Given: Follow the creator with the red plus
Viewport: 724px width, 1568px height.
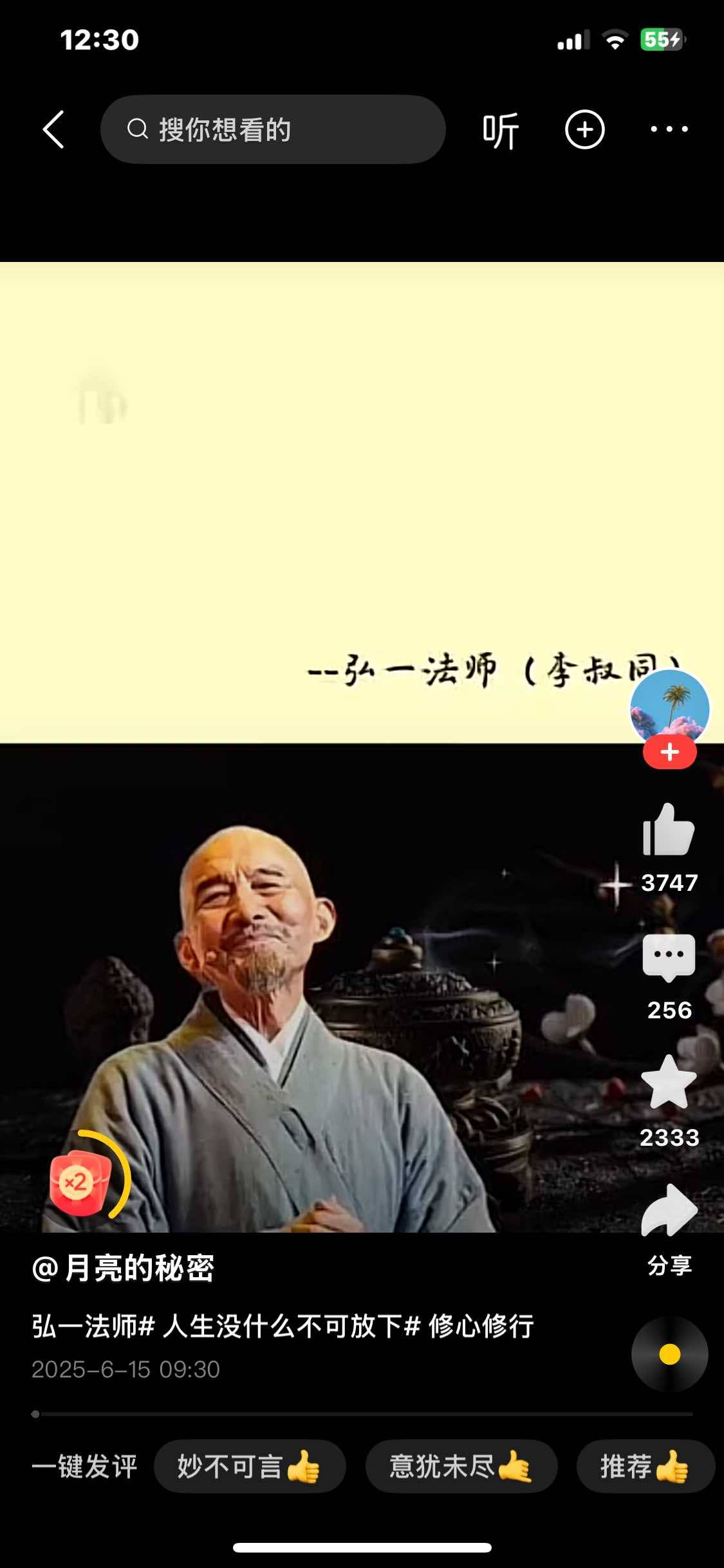Looking at the screenshot, I should [669, 752].
